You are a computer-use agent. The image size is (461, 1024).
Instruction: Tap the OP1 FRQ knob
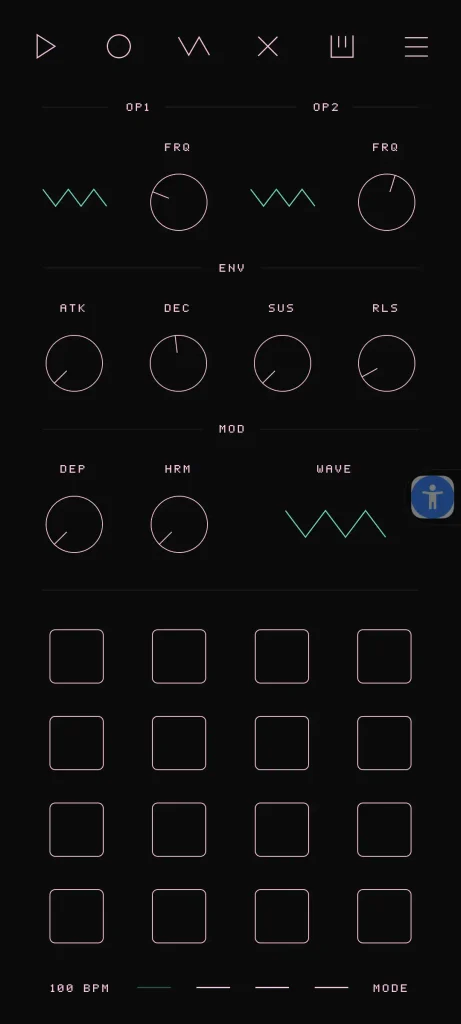coord(179,202)
